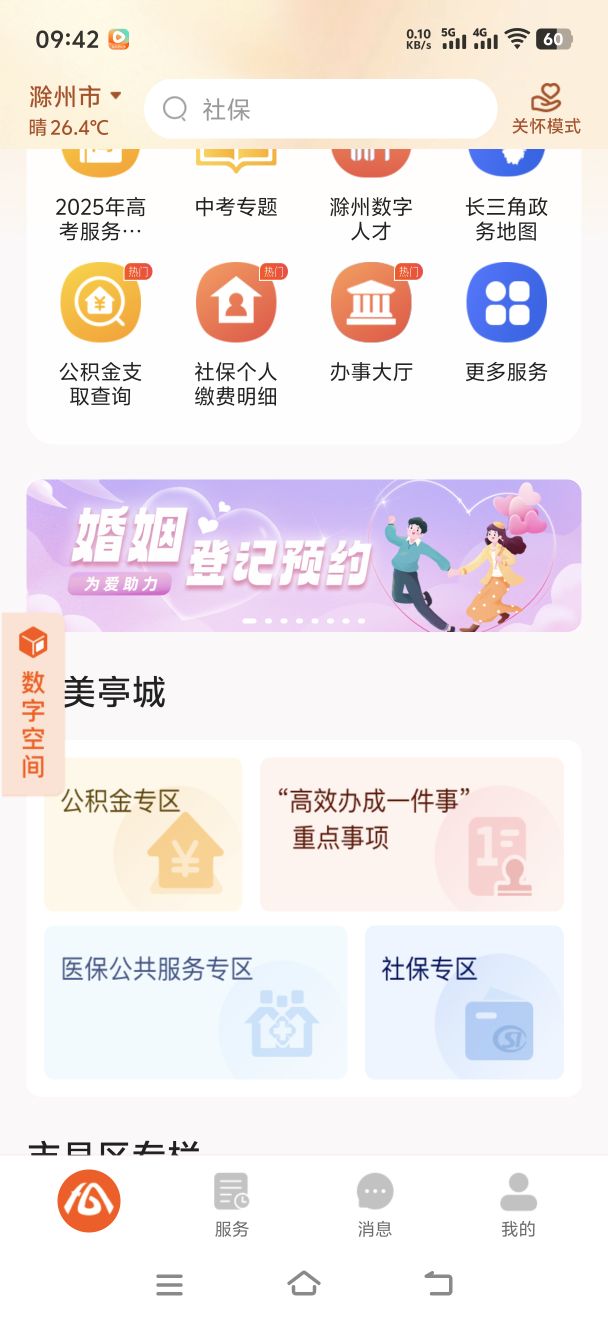
Task: Open the 社保专区 card
Action: (464, 1002)
